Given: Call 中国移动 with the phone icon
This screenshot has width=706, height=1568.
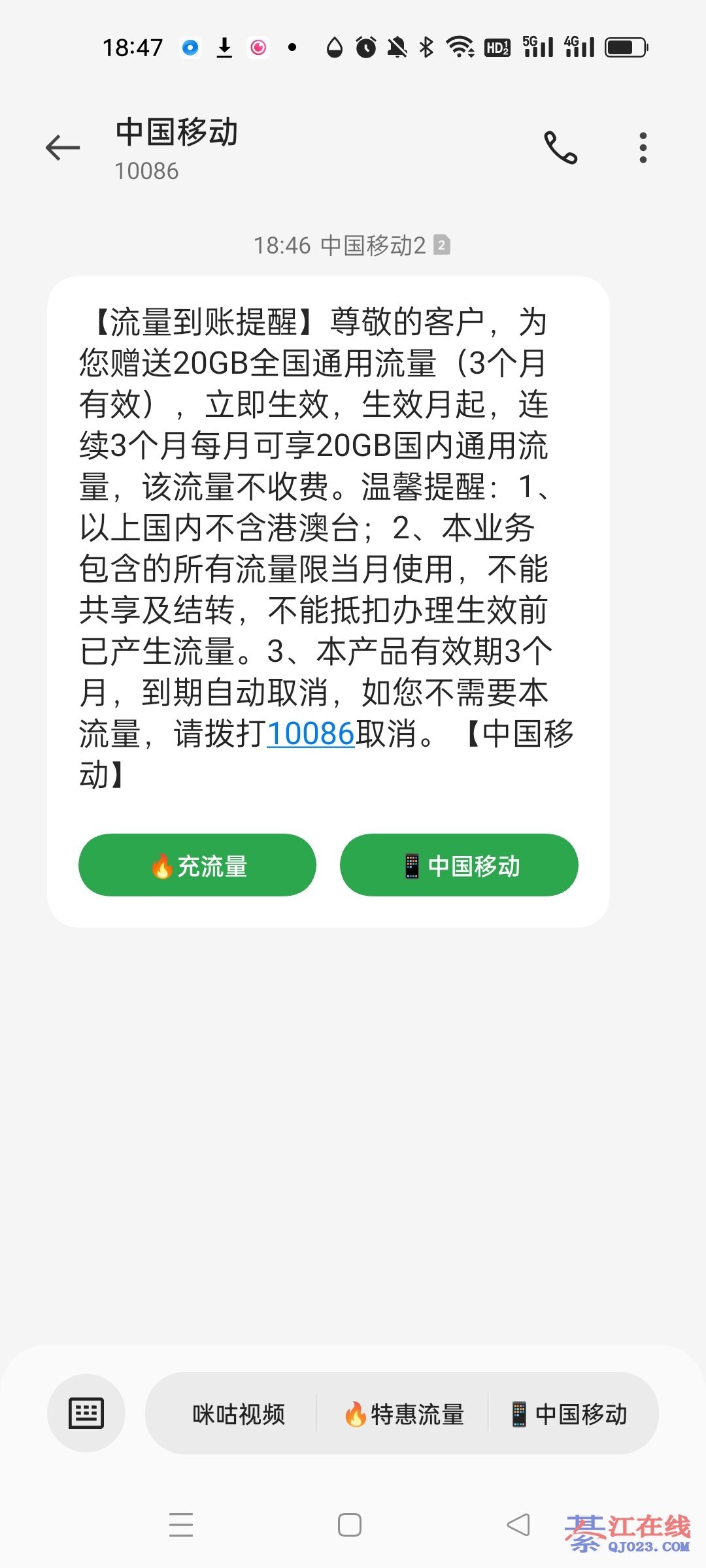Looking at the screenshot, I should 560,148.
